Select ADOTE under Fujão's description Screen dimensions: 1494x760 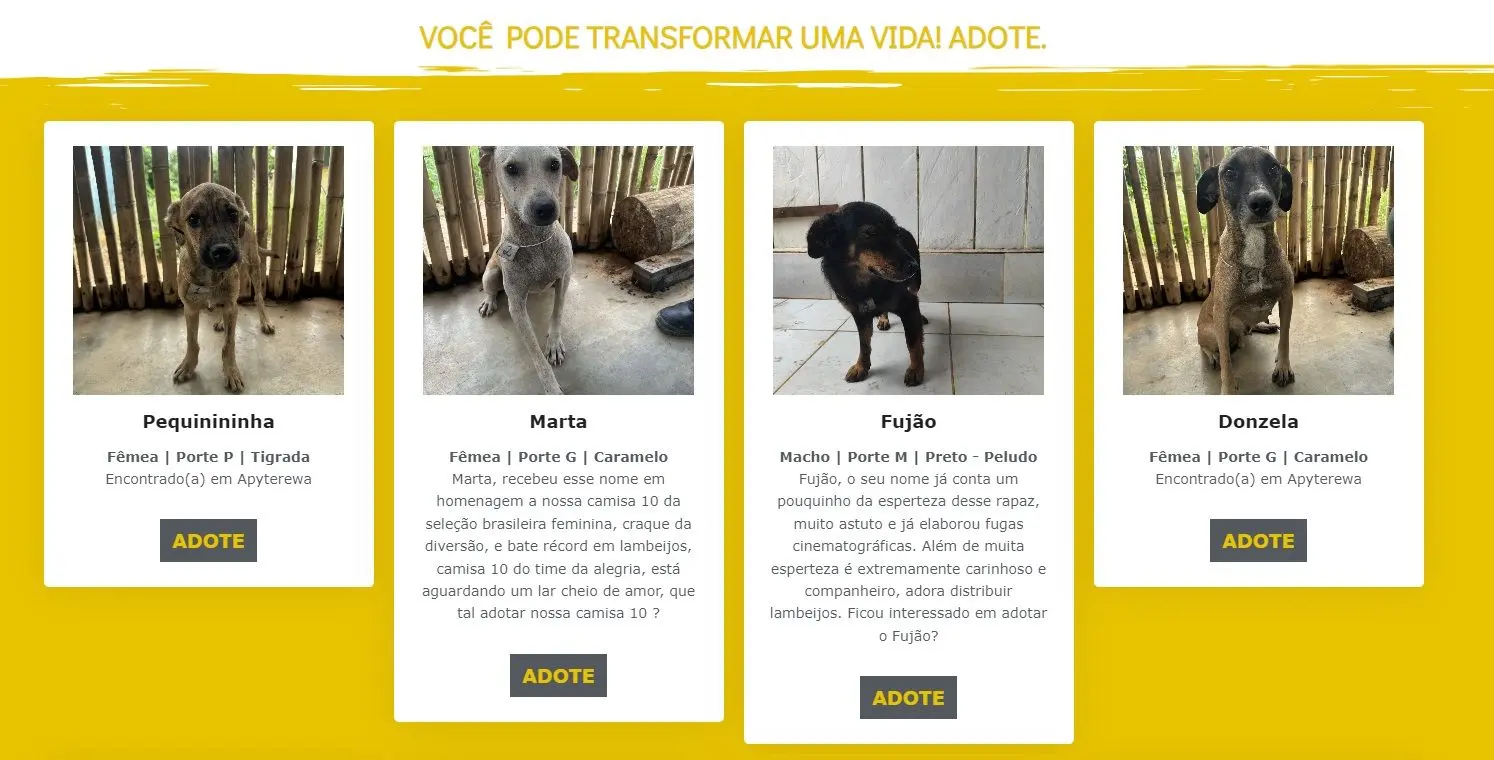(908, 698)
